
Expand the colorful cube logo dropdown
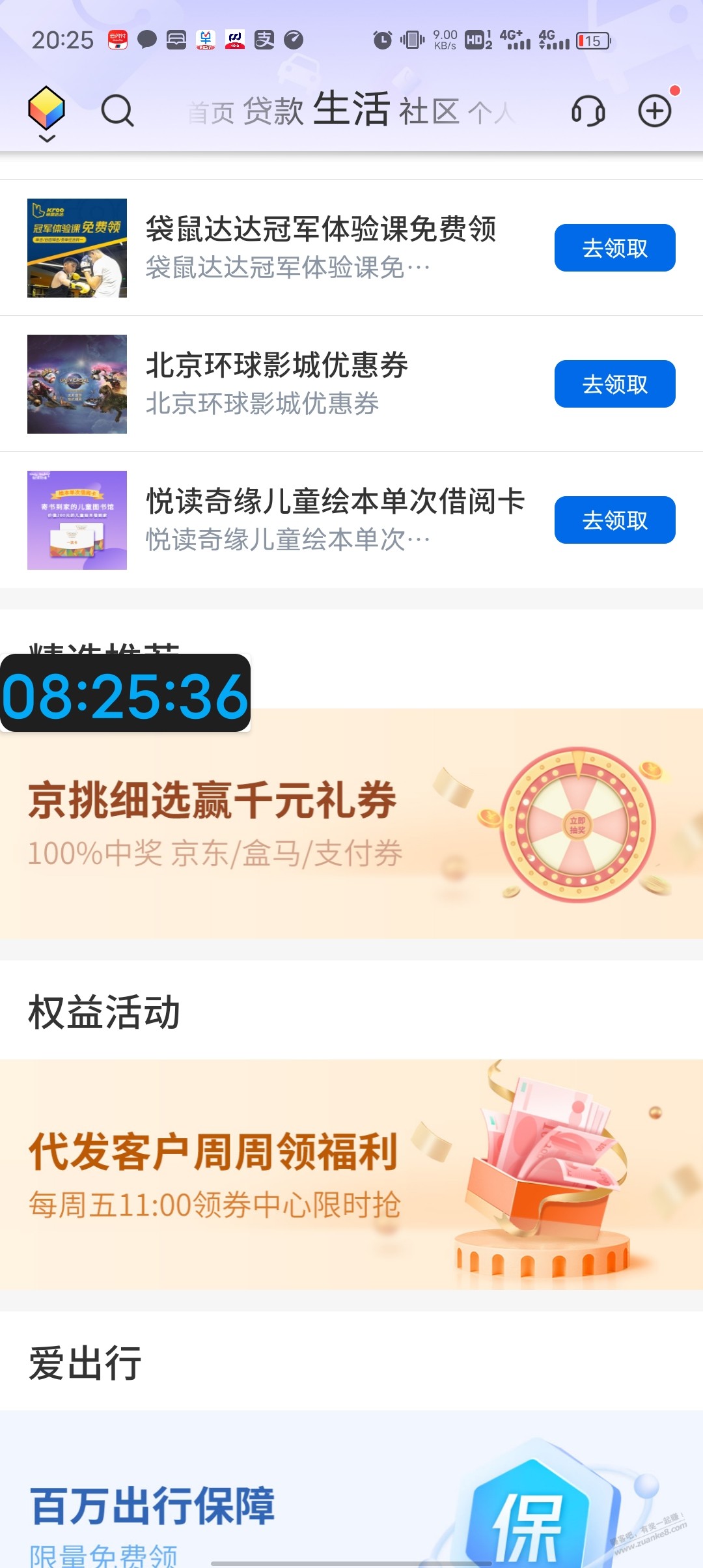point(47,113)
